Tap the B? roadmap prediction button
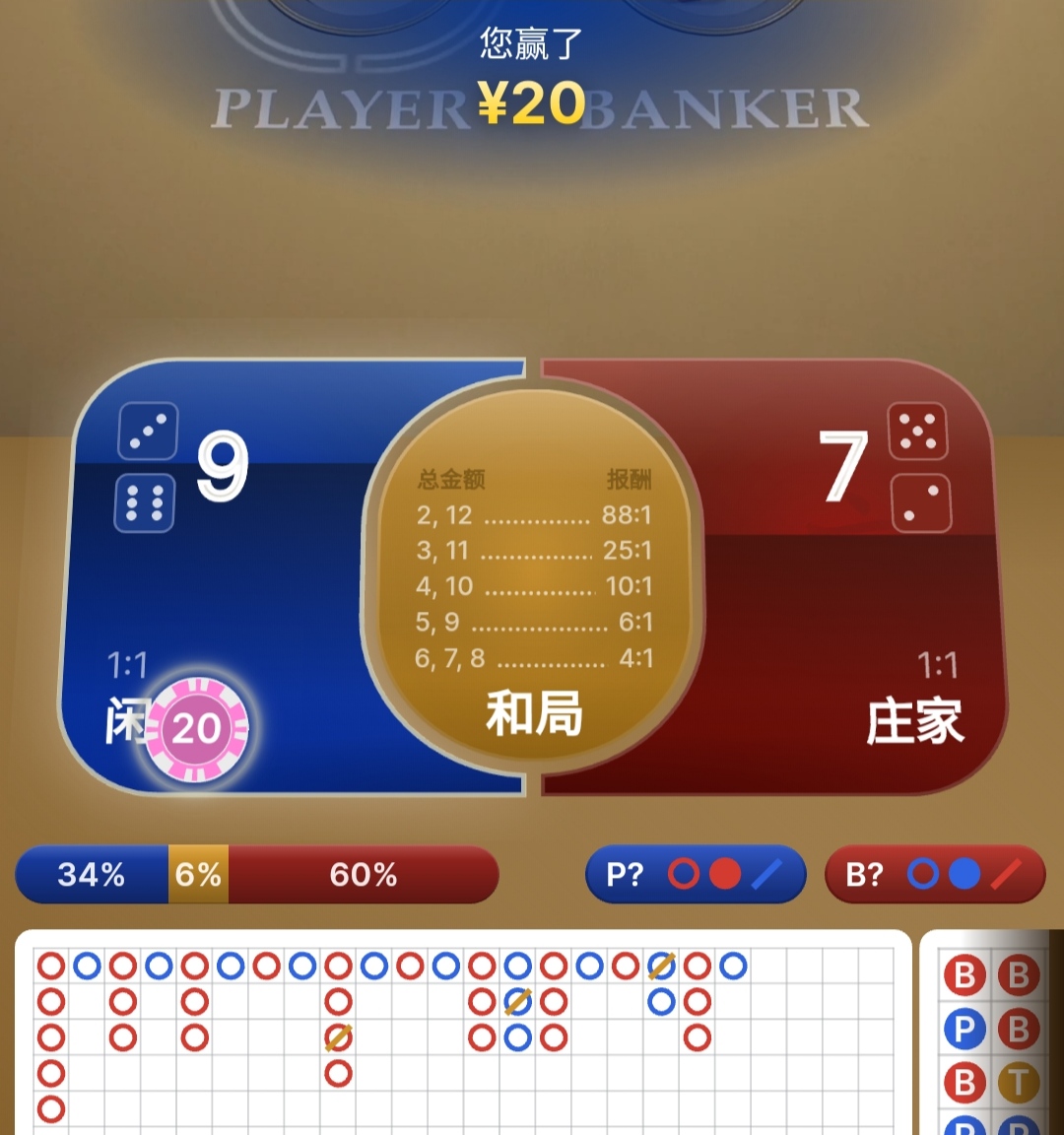The width and height of the screenshot is (1064, 1135). click(x=934, y=874)
